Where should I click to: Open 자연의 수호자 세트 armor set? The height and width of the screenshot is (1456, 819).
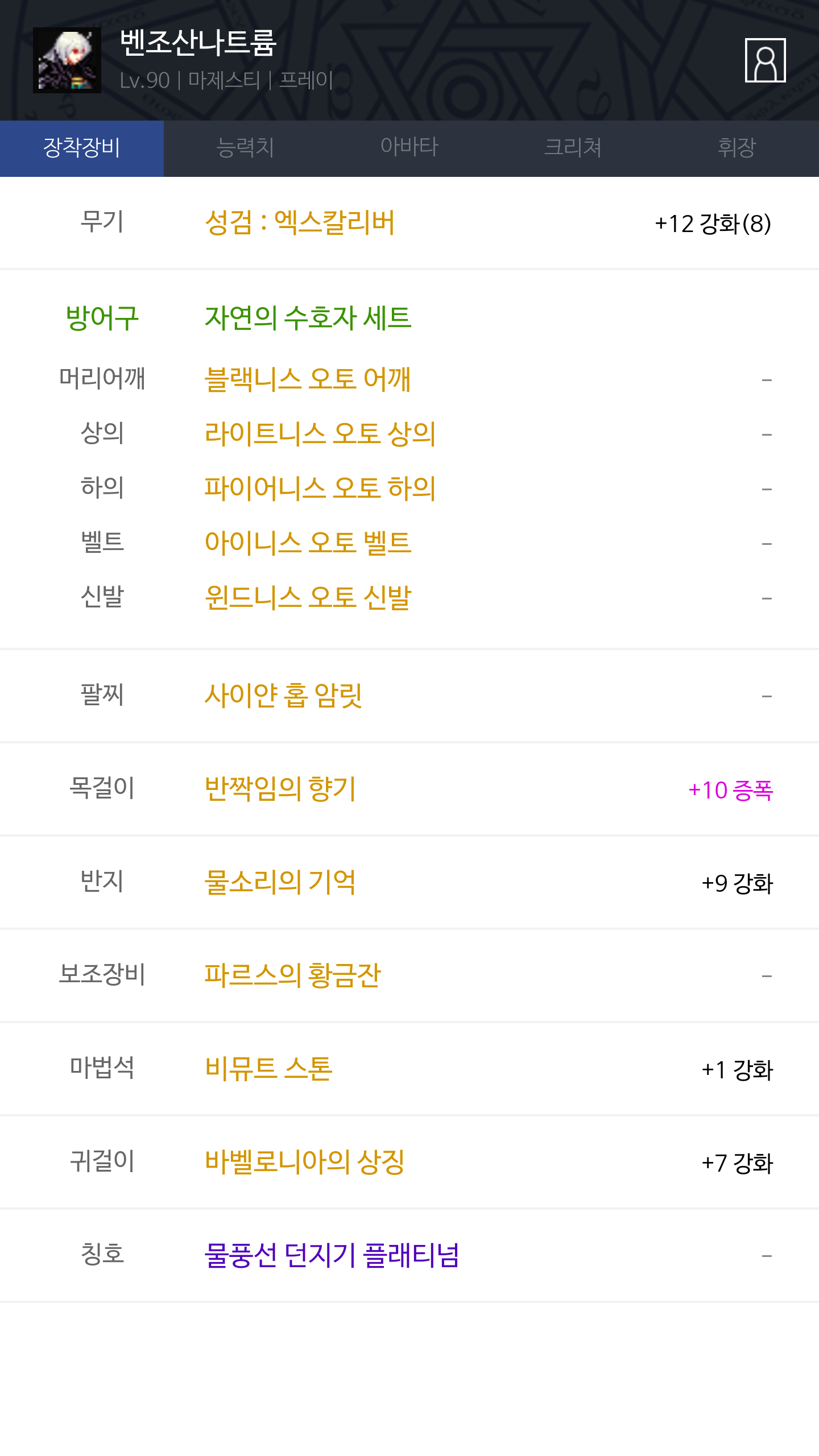coord(308,318)
